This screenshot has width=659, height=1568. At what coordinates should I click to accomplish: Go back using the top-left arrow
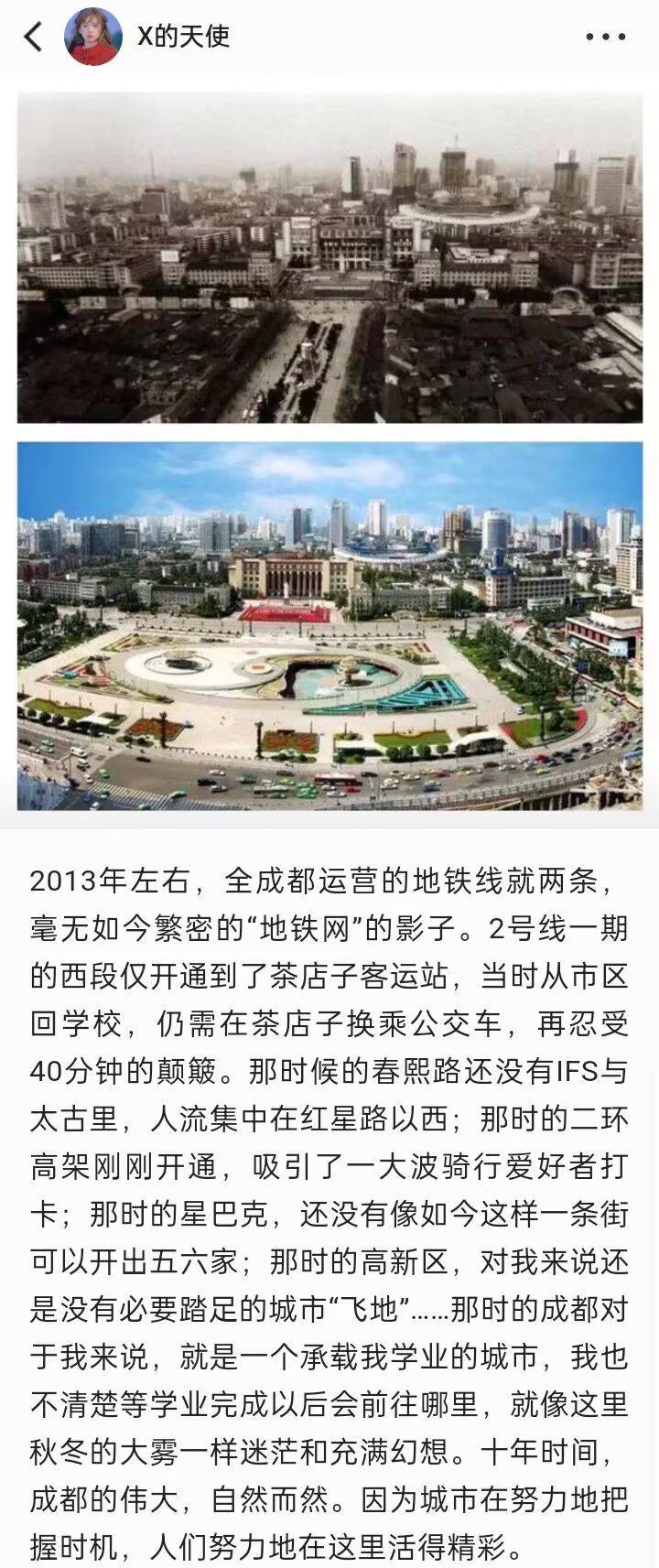tap(34, 37)
